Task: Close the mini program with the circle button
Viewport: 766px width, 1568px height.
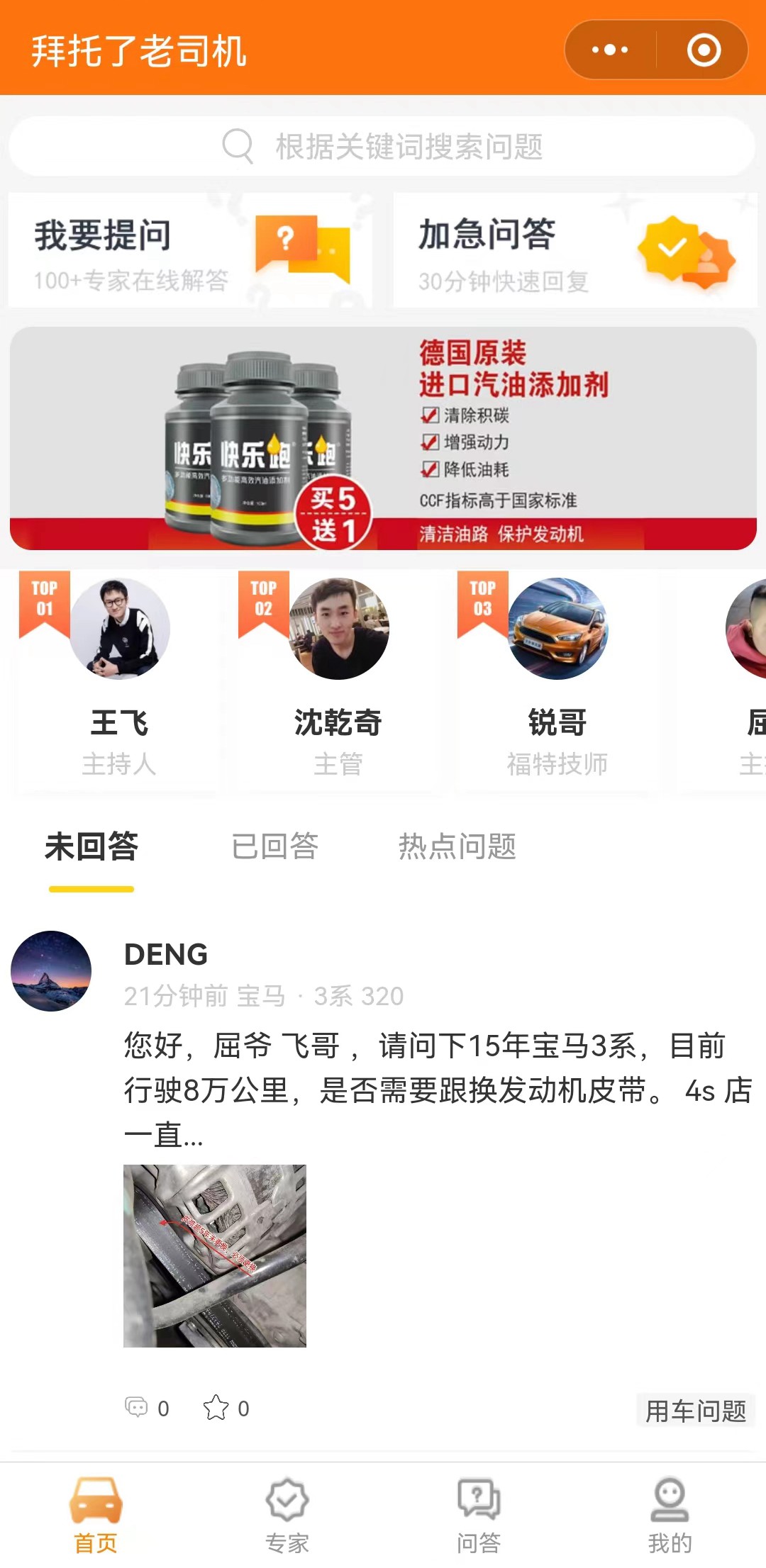Action: 704,50
